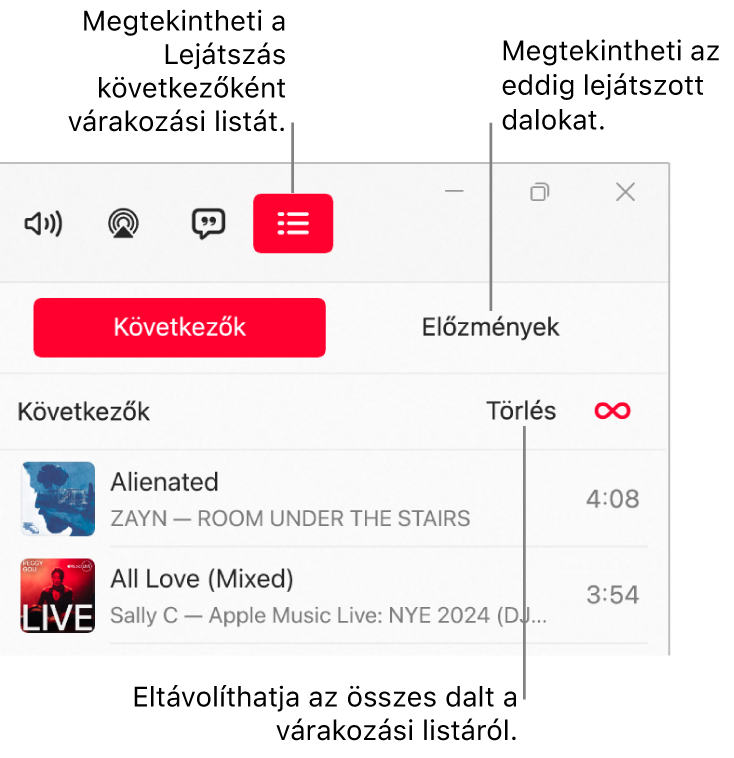
Task: Click the LIVE album cover thumbnail
Action: pos(56,596)
